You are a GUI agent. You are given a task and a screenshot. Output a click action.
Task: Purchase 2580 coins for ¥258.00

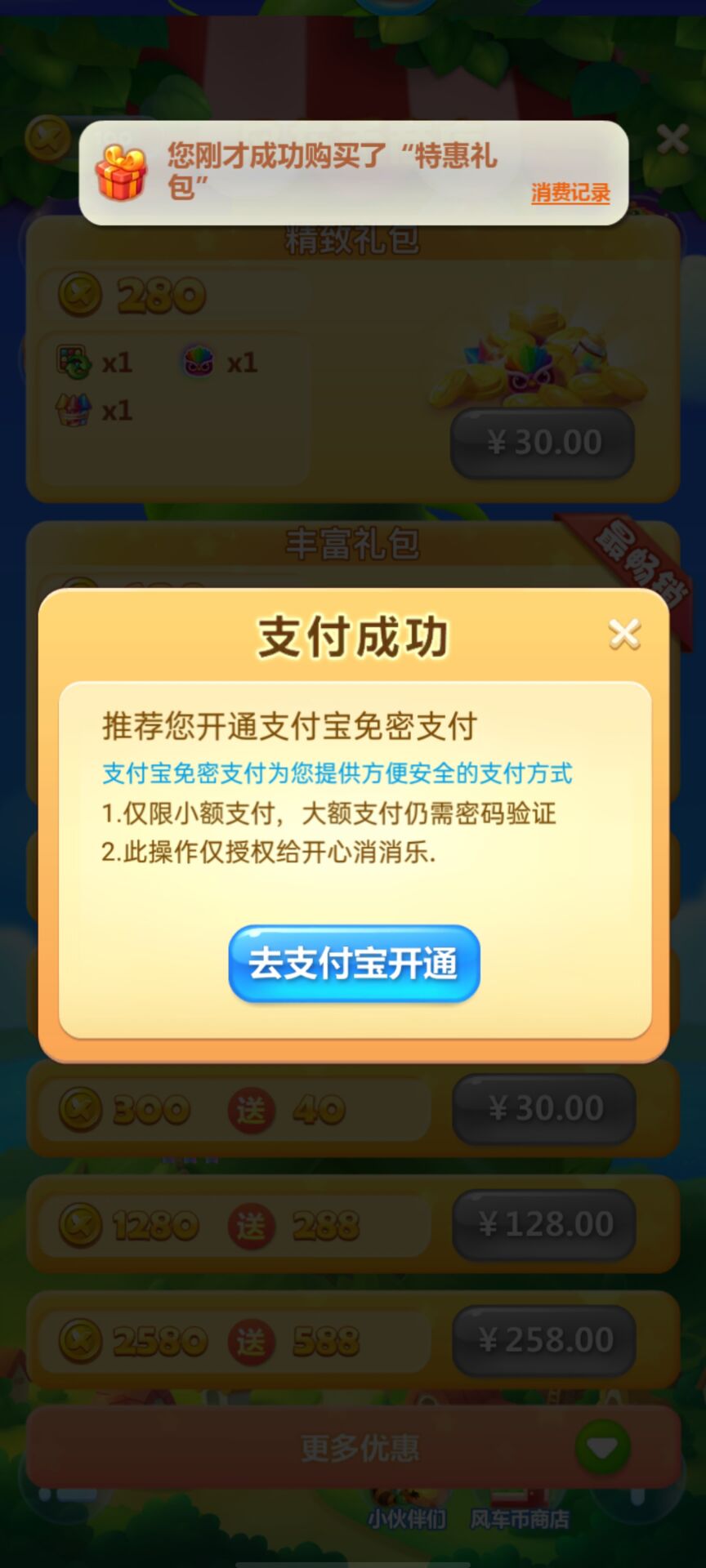tap(544, 1340)
